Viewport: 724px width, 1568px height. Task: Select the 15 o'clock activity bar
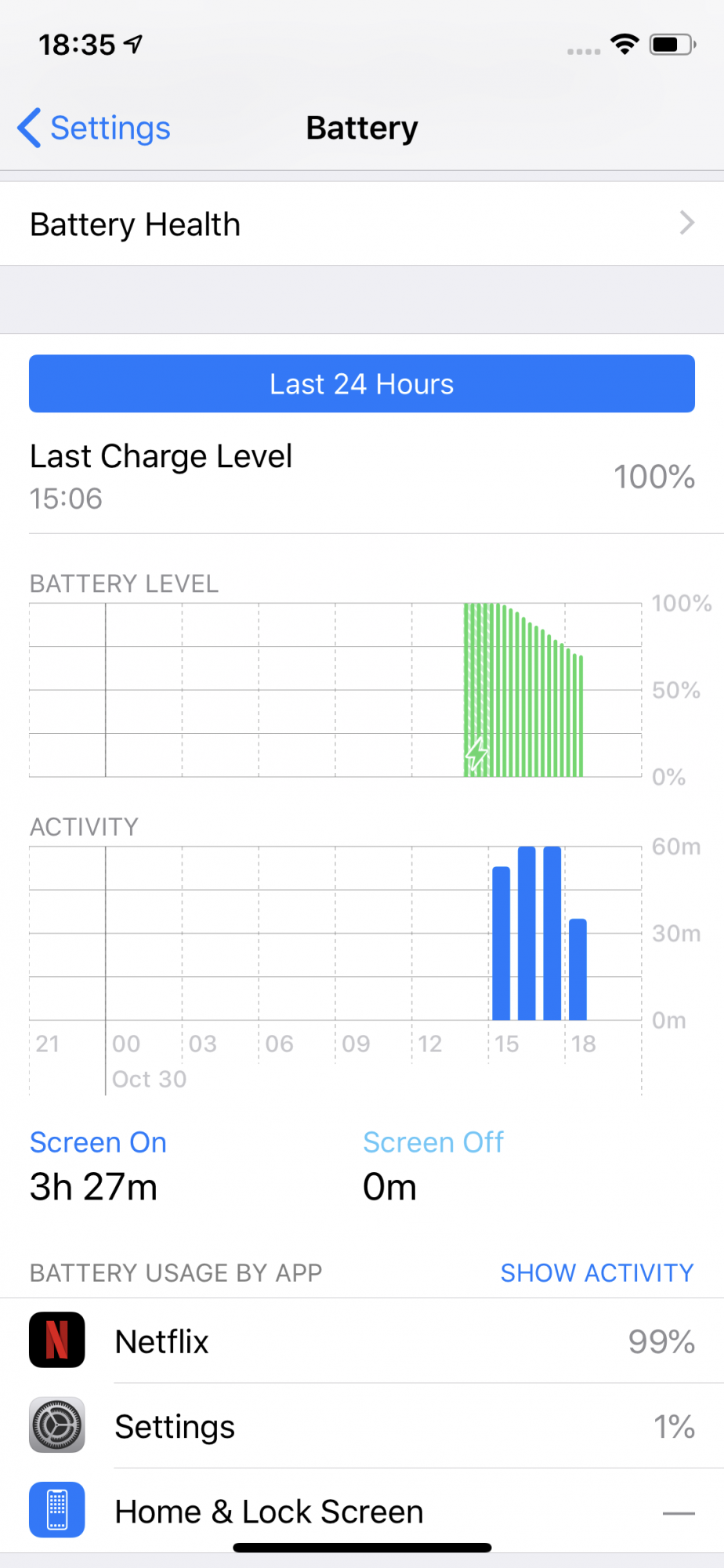[x=501, y=943]
